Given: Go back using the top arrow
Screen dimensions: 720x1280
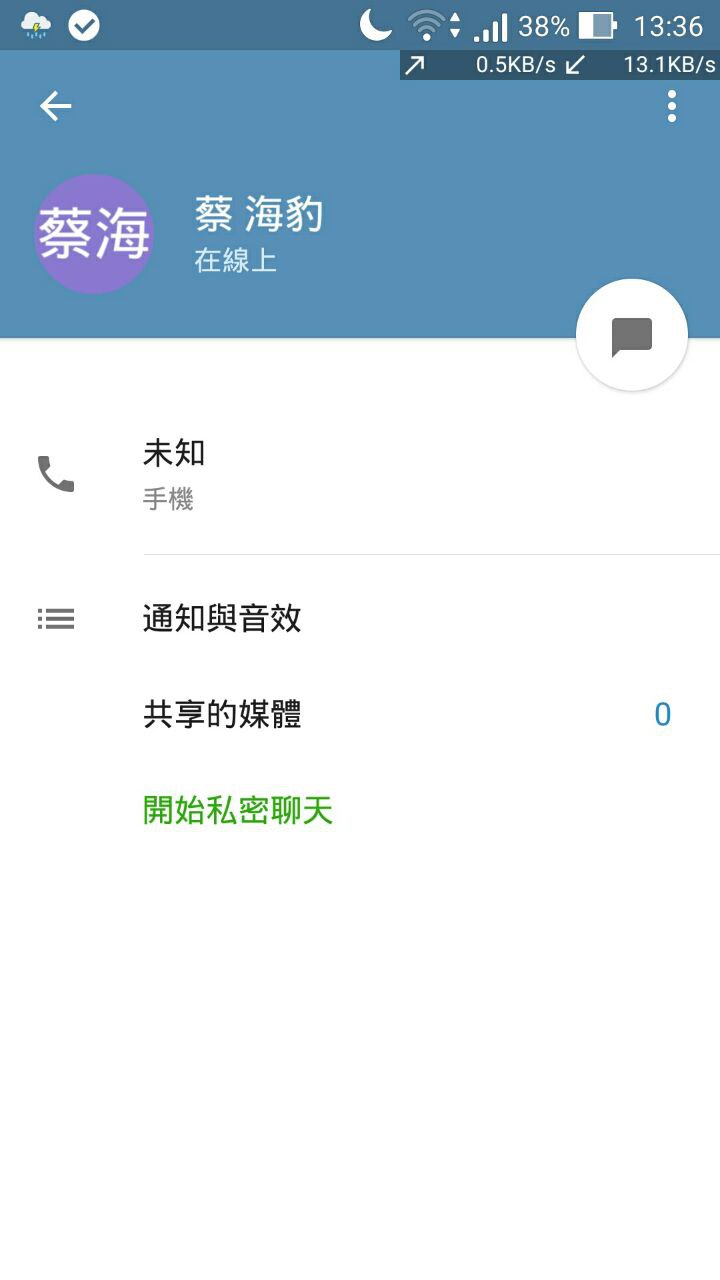Looking at the screenshot, I should click(56, 106).
